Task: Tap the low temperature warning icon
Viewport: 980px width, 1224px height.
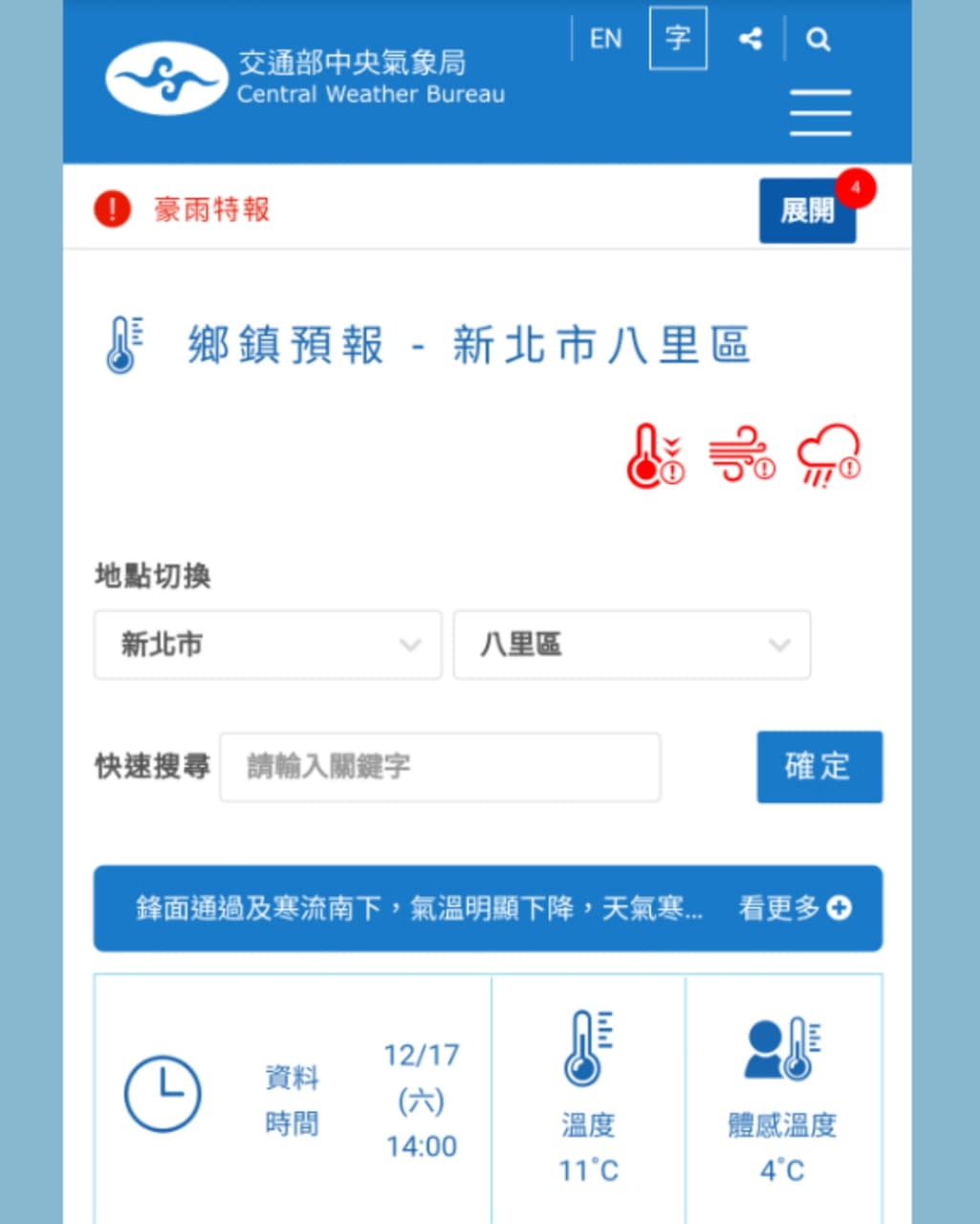Action: (656, 456)
